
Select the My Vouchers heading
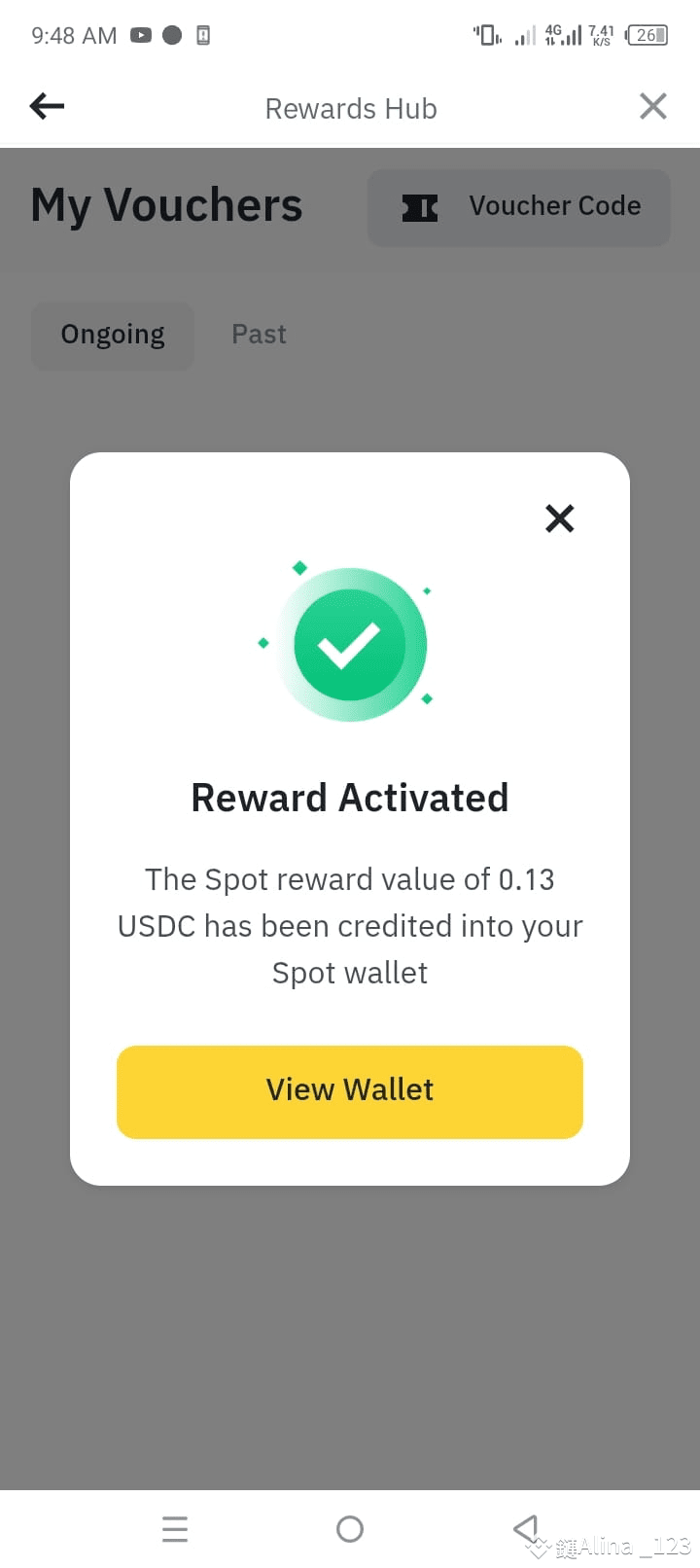click(x=165, y=204)
